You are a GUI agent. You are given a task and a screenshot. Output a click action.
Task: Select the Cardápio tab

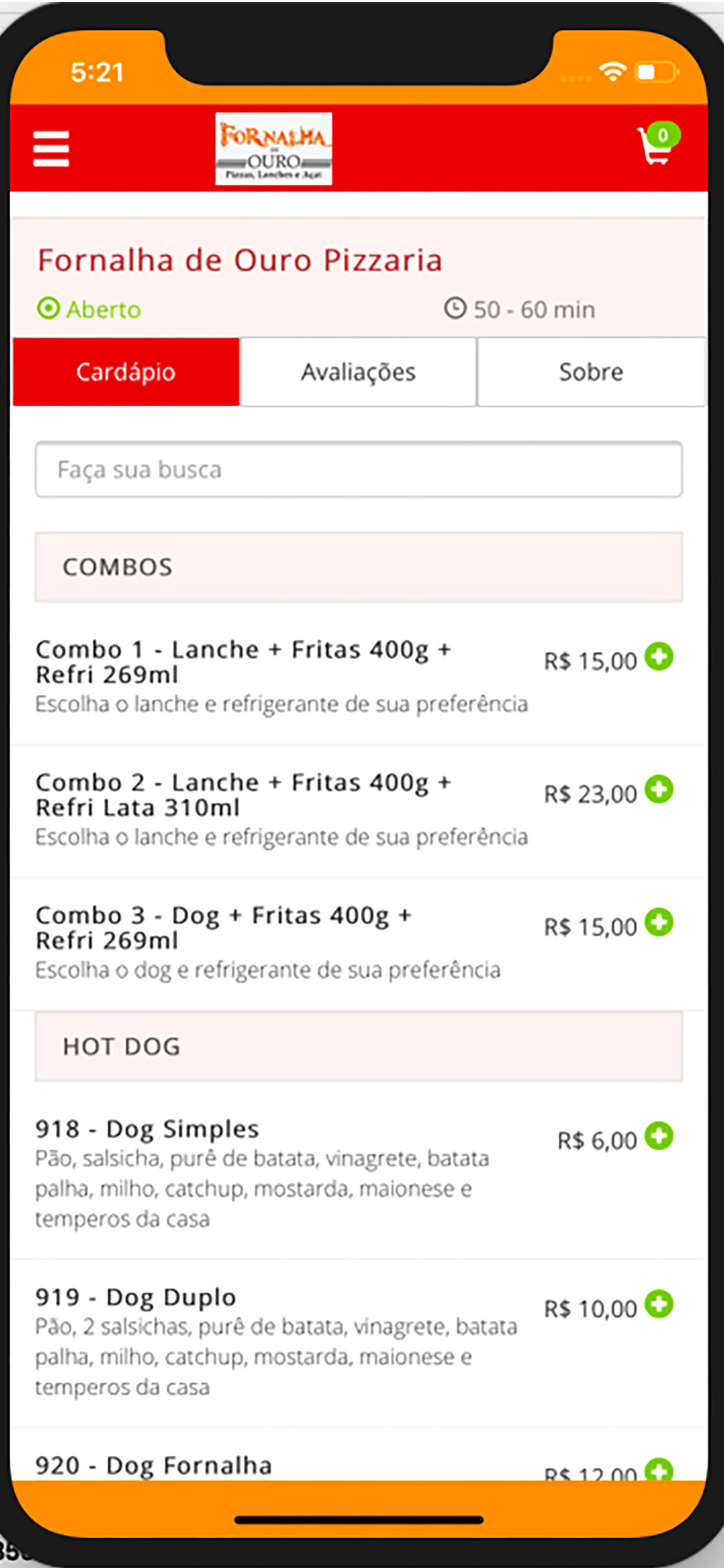click(126, 372)
